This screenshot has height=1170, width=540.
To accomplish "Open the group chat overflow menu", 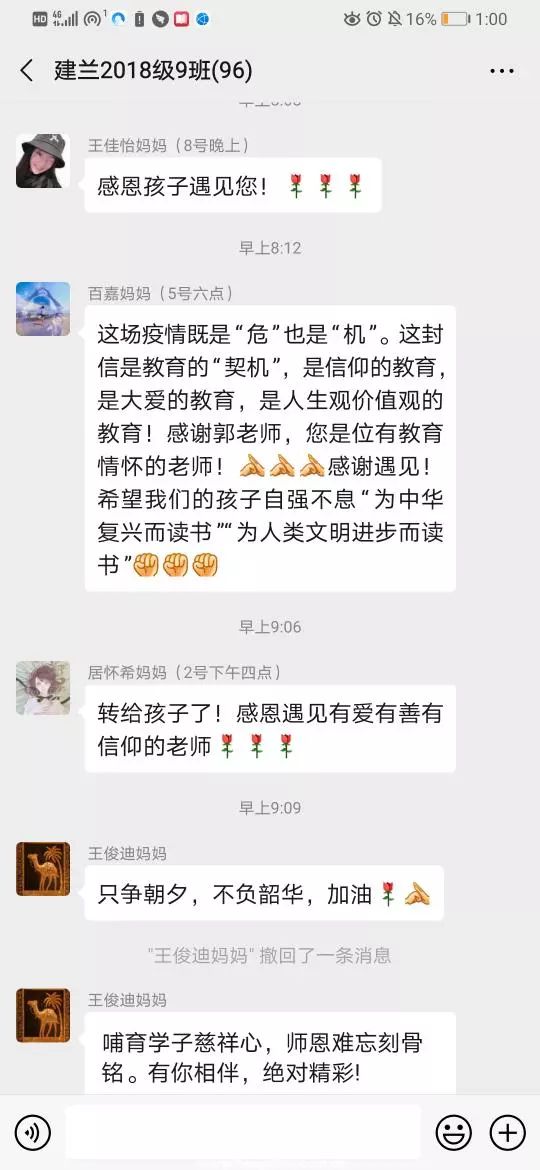I will coord(502,71).
